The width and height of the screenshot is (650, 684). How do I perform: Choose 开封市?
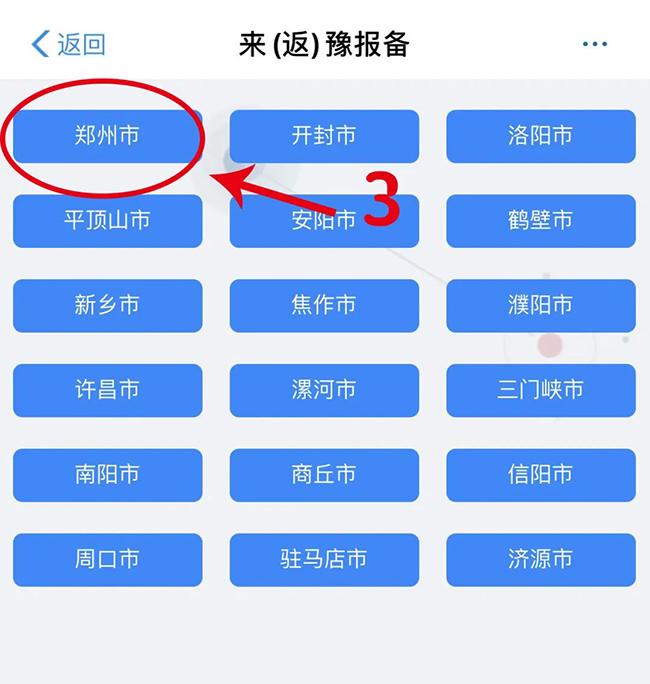tap(324, 136)
